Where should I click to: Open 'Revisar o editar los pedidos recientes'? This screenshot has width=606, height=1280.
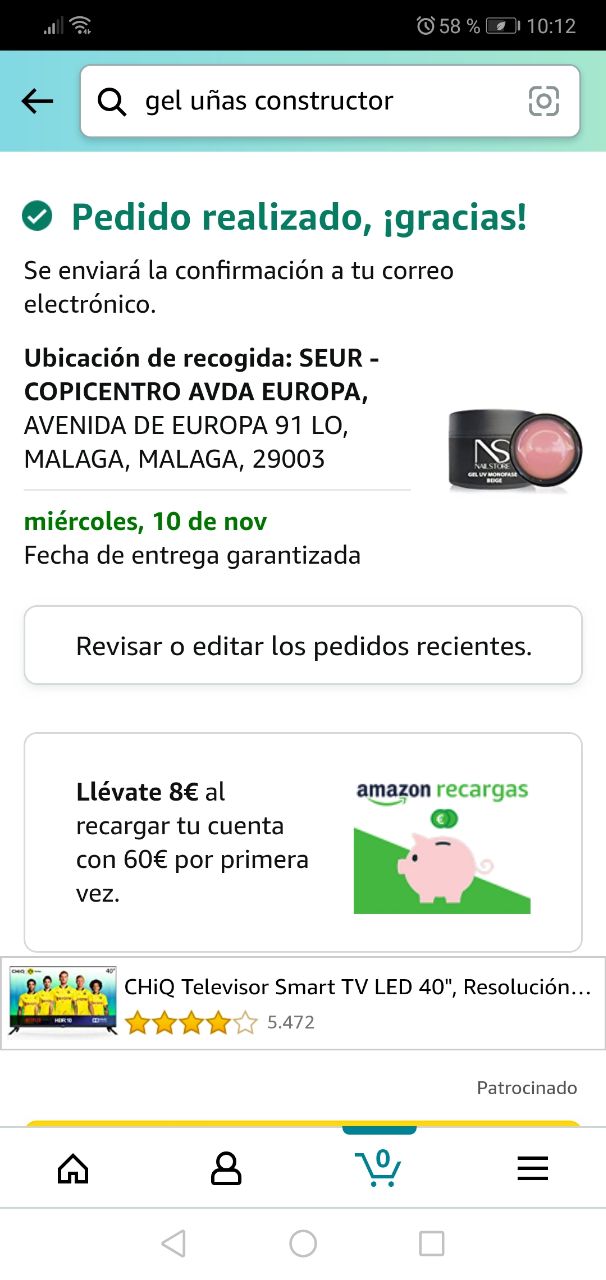[303, 646]
